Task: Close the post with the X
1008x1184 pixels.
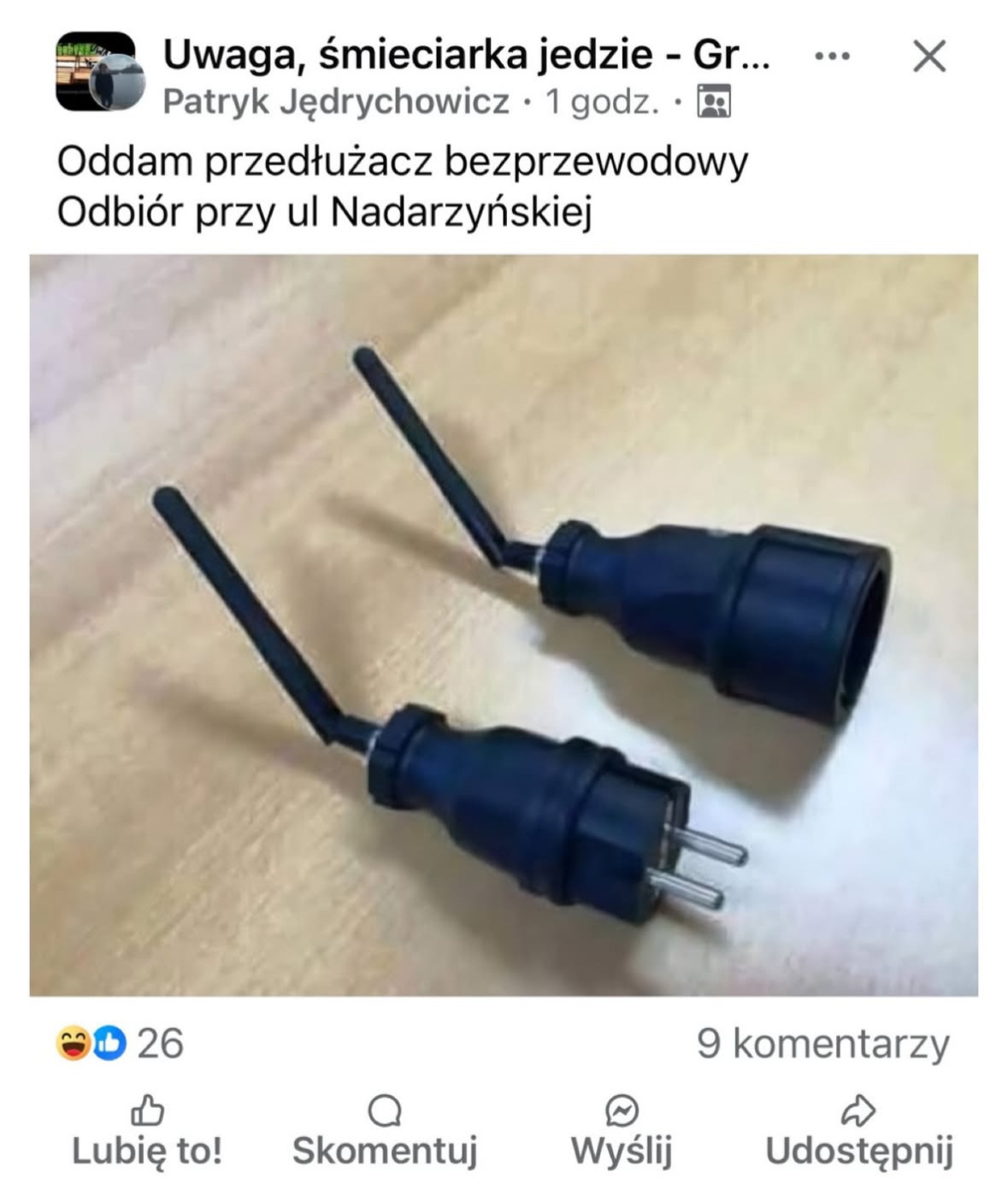Action: pyautogui.click(x=929, y=57)
